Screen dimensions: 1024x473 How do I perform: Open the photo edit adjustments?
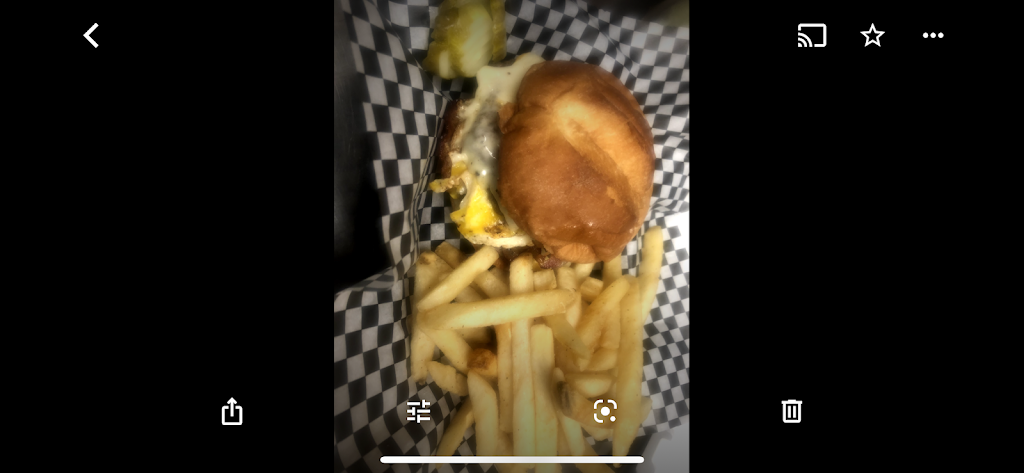[418, 411]
